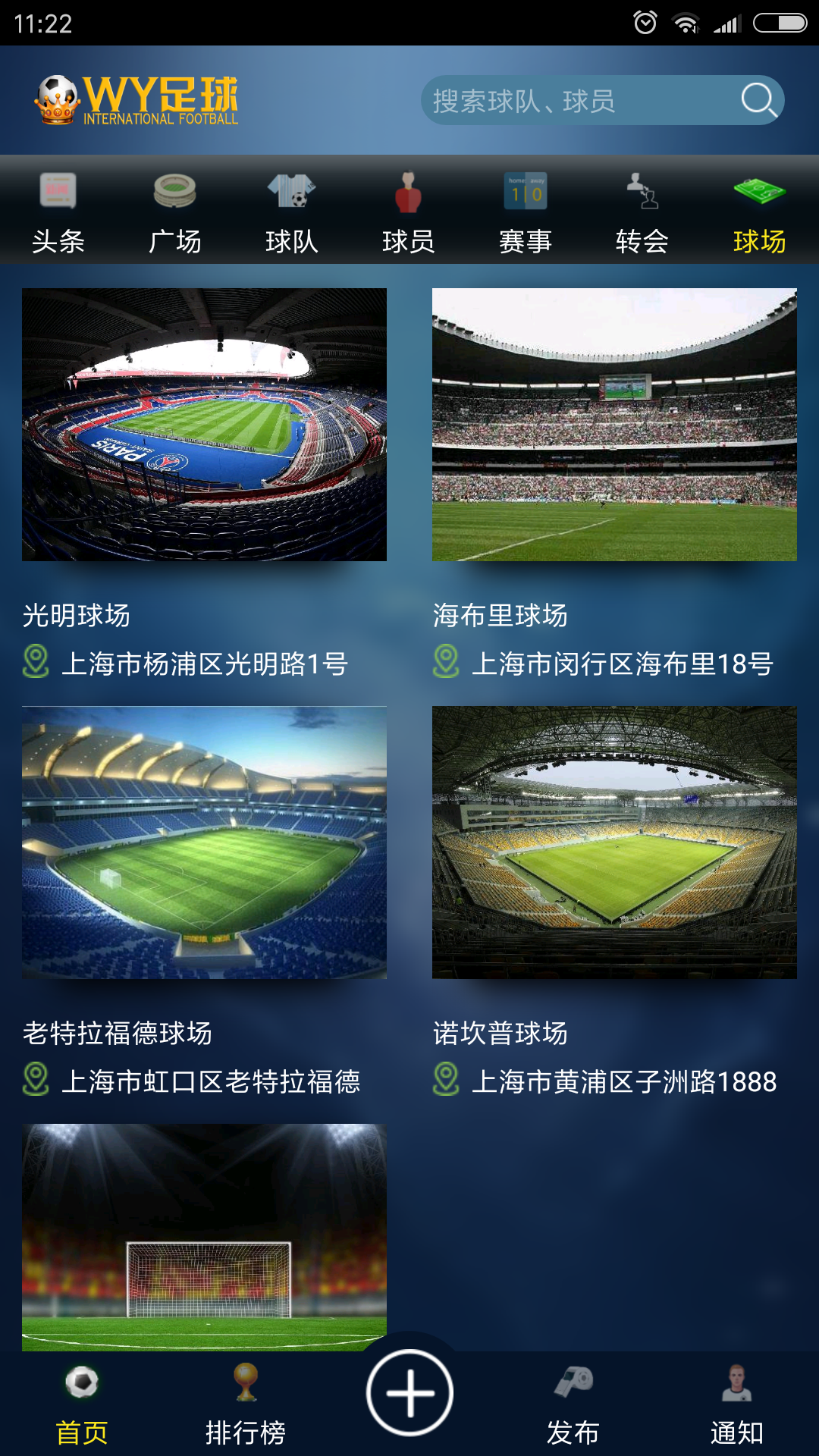
Task: Open the 排行榜 rankings tab
Action: 246,1404
